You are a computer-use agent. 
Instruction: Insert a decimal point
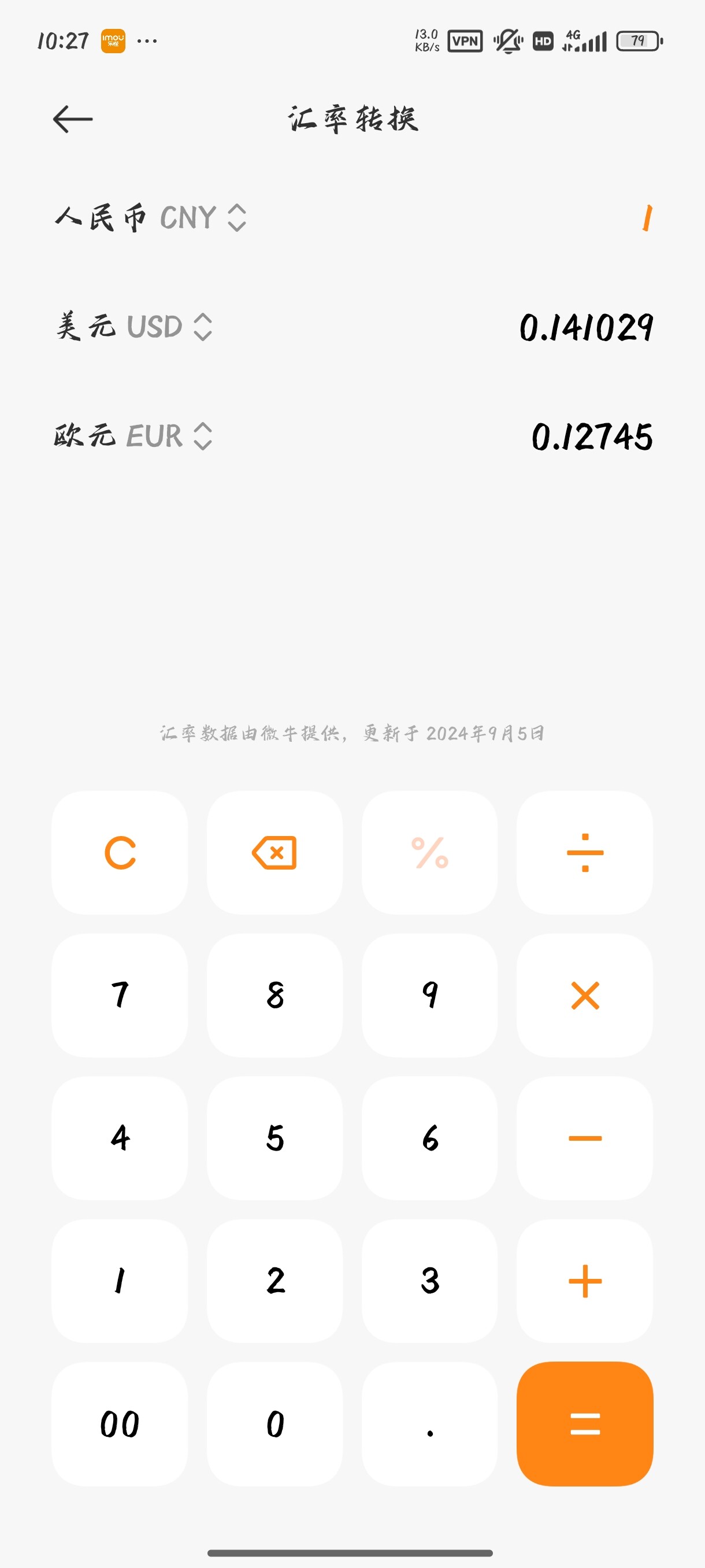coord(429,1423)
